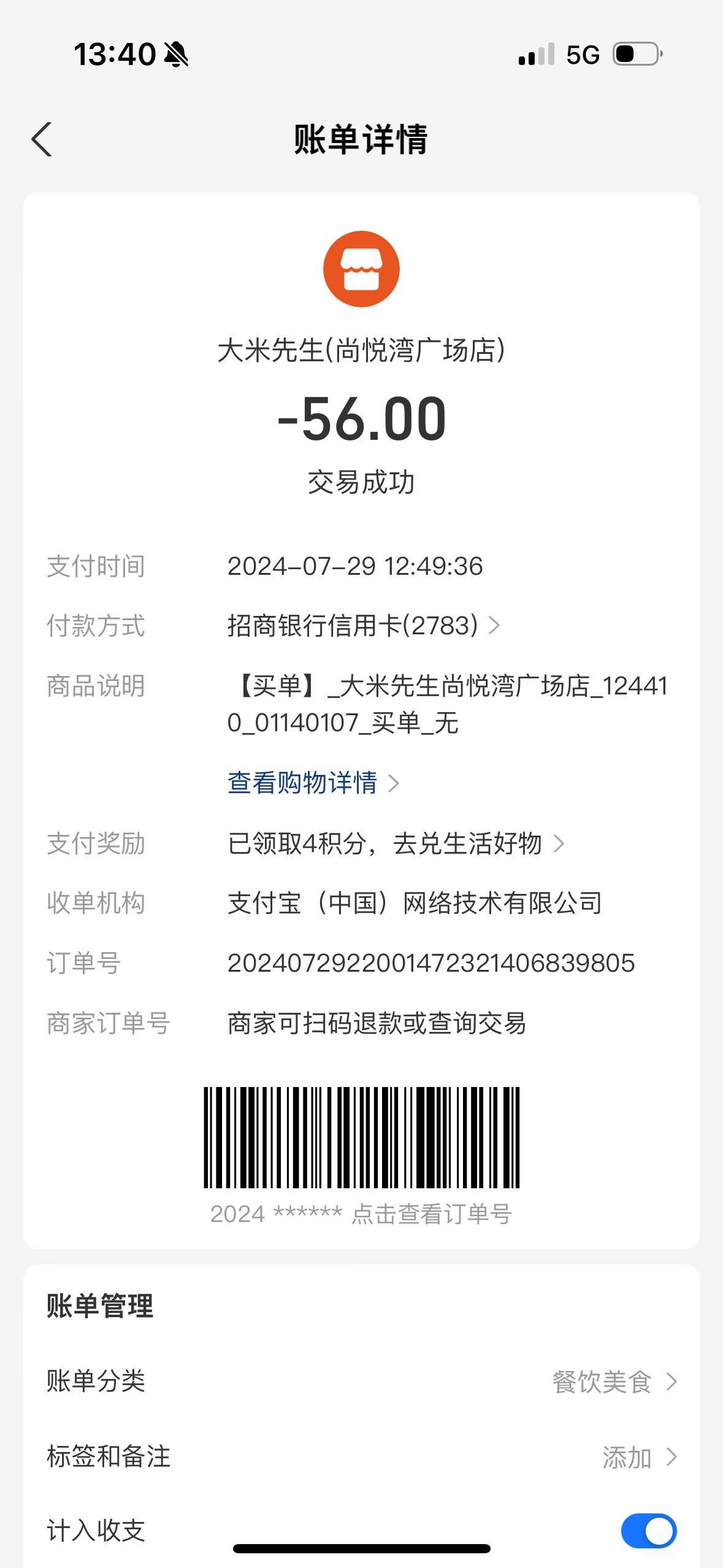The image size is (723, 1568).
Task: Go back from the 账单详情 page
Action: (x=42, y=140)
